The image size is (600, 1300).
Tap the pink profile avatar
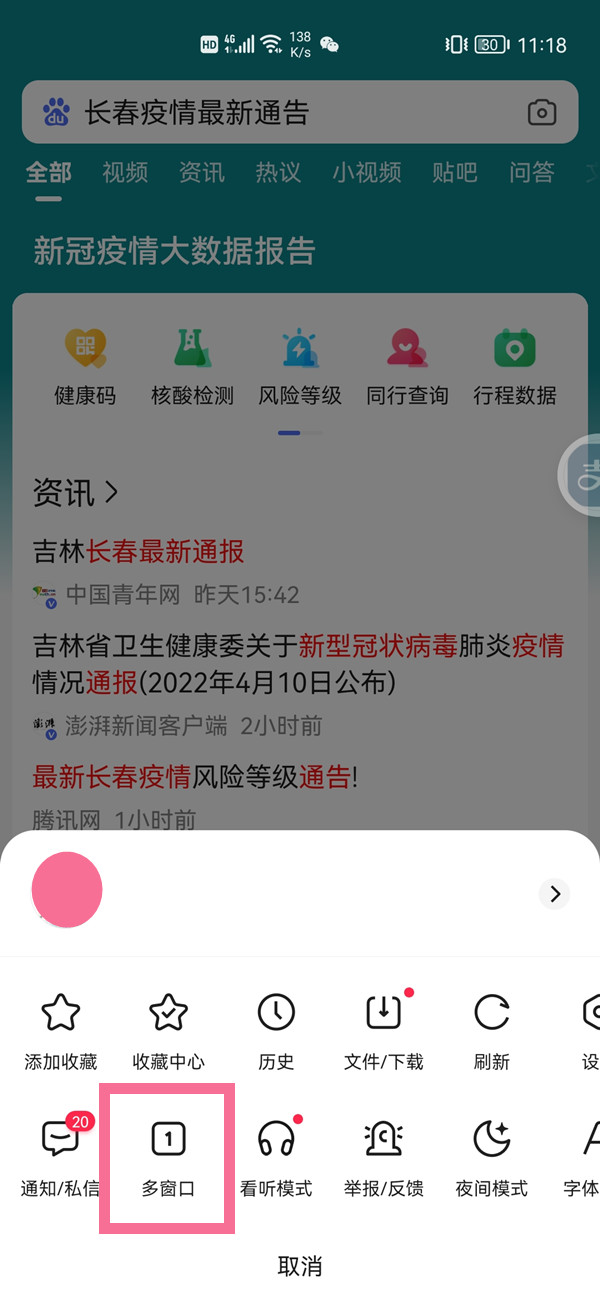click(x=68, y=890)
